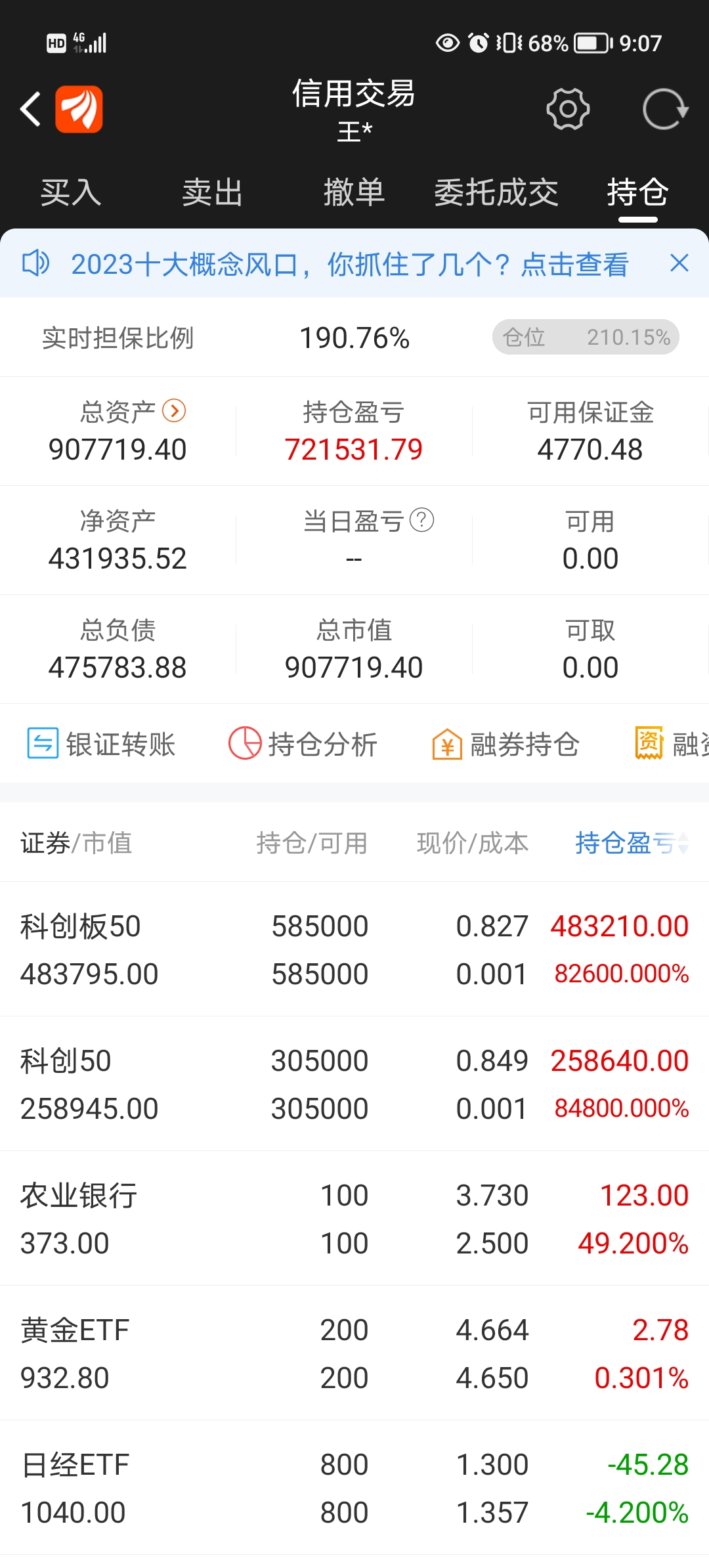Open the 农业银行 holding row
The height and width of the screenshot is (1568, 709).
tap(354, 1219)
